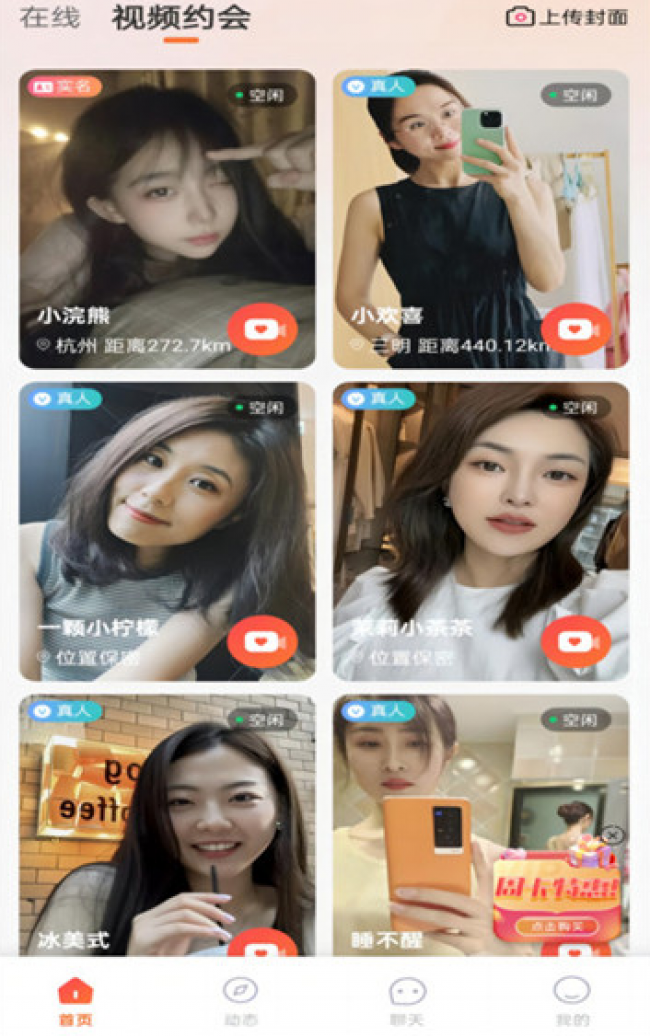This screenshot has height=1036, width=650.
Task: Video call 茉莉小茶茶
Action: [x=576, y=641]
